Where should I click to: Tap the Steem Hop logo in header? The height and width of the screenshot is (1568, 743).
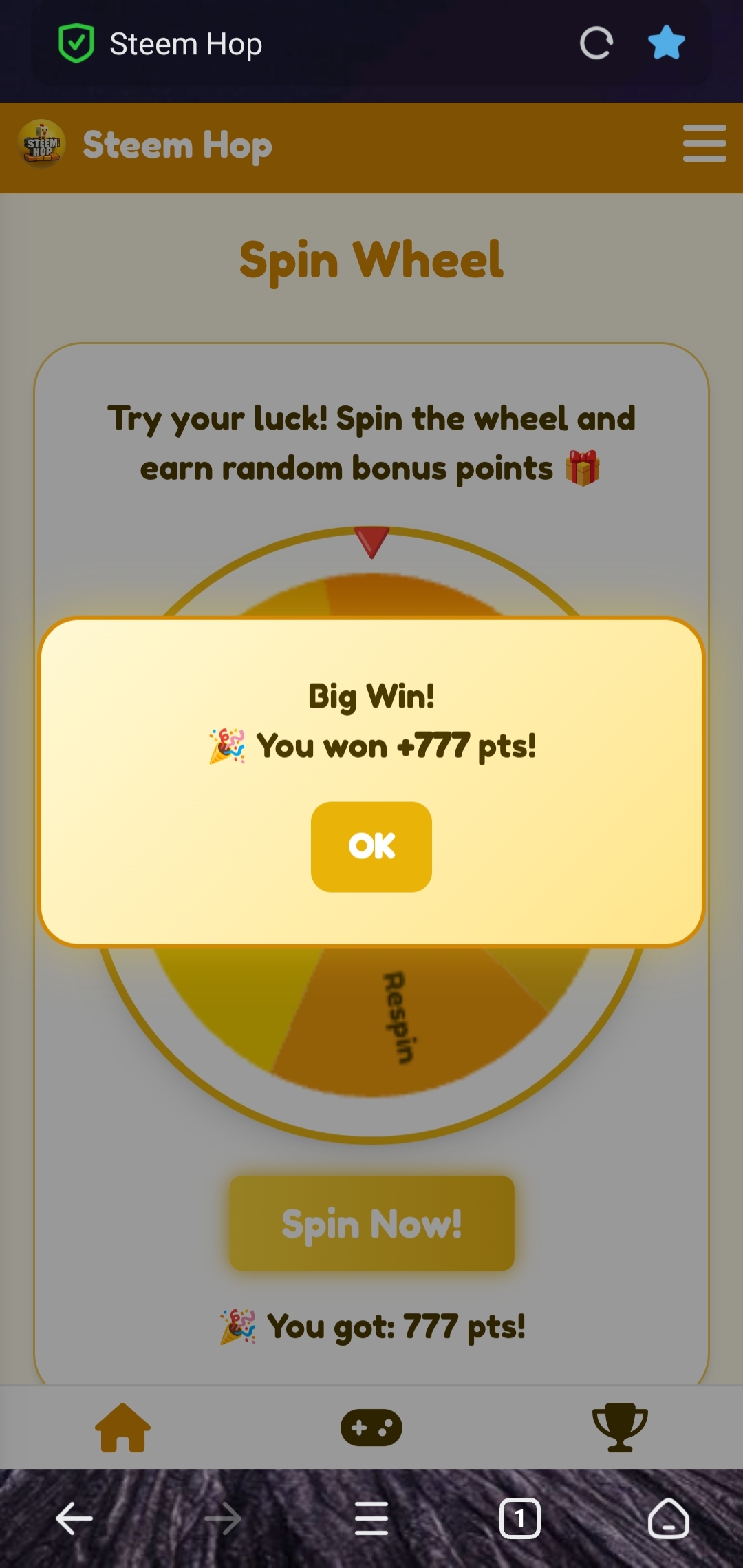click(x=42, y=145)
